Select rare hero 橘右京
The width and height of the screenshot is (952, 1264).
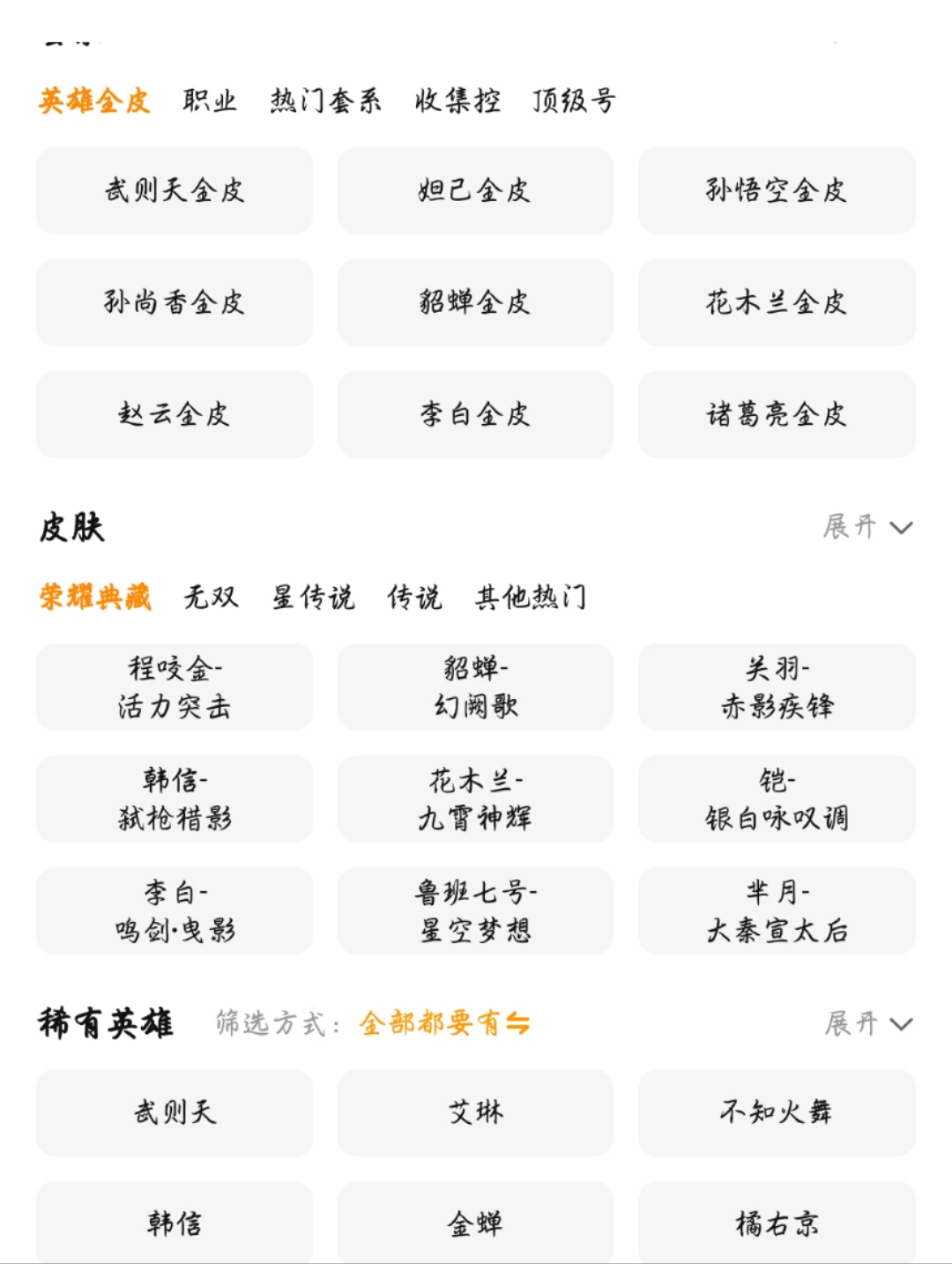pos(776,1223)
